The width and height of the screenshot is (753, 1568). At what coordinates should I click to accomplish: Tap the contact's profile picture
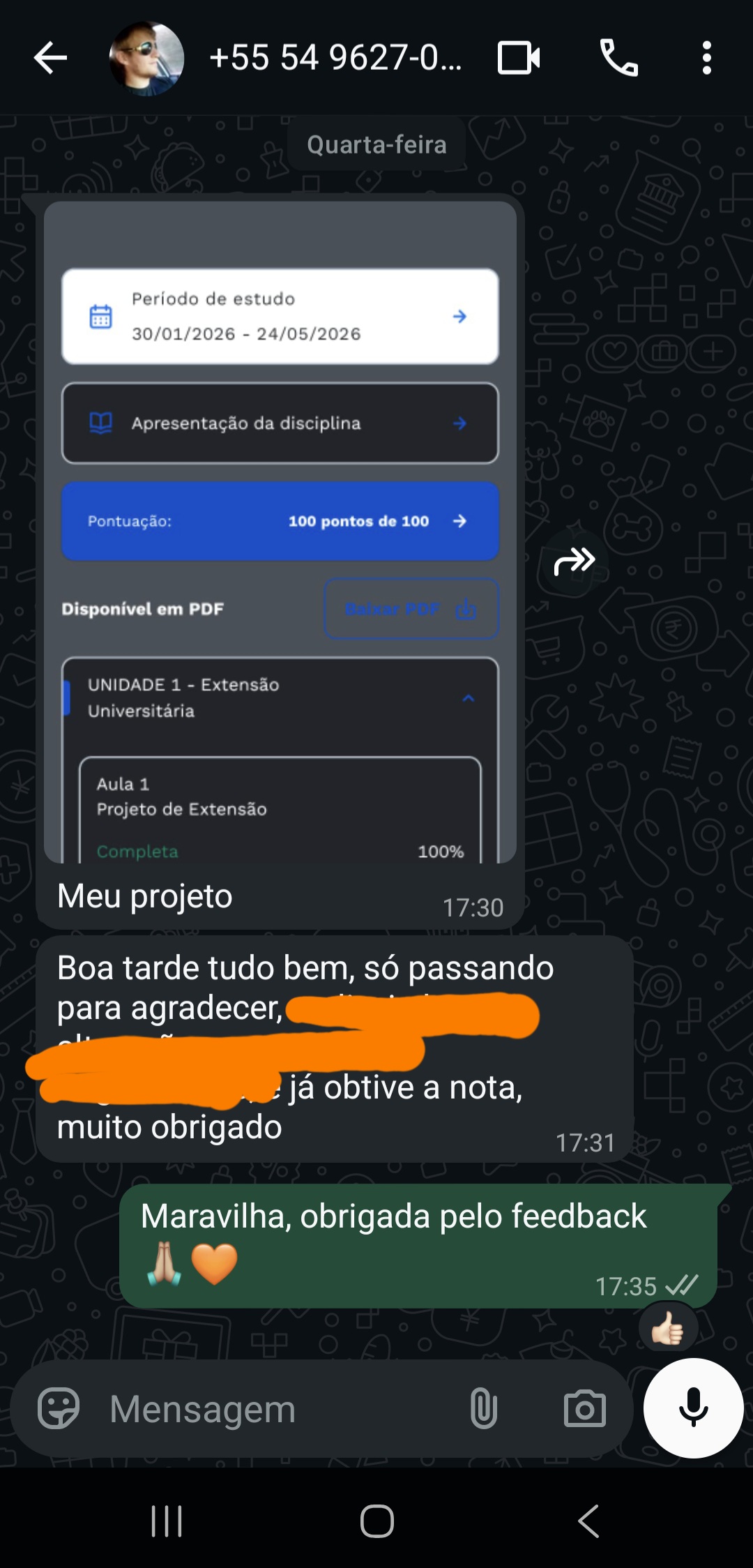click(x=144, y=58)
